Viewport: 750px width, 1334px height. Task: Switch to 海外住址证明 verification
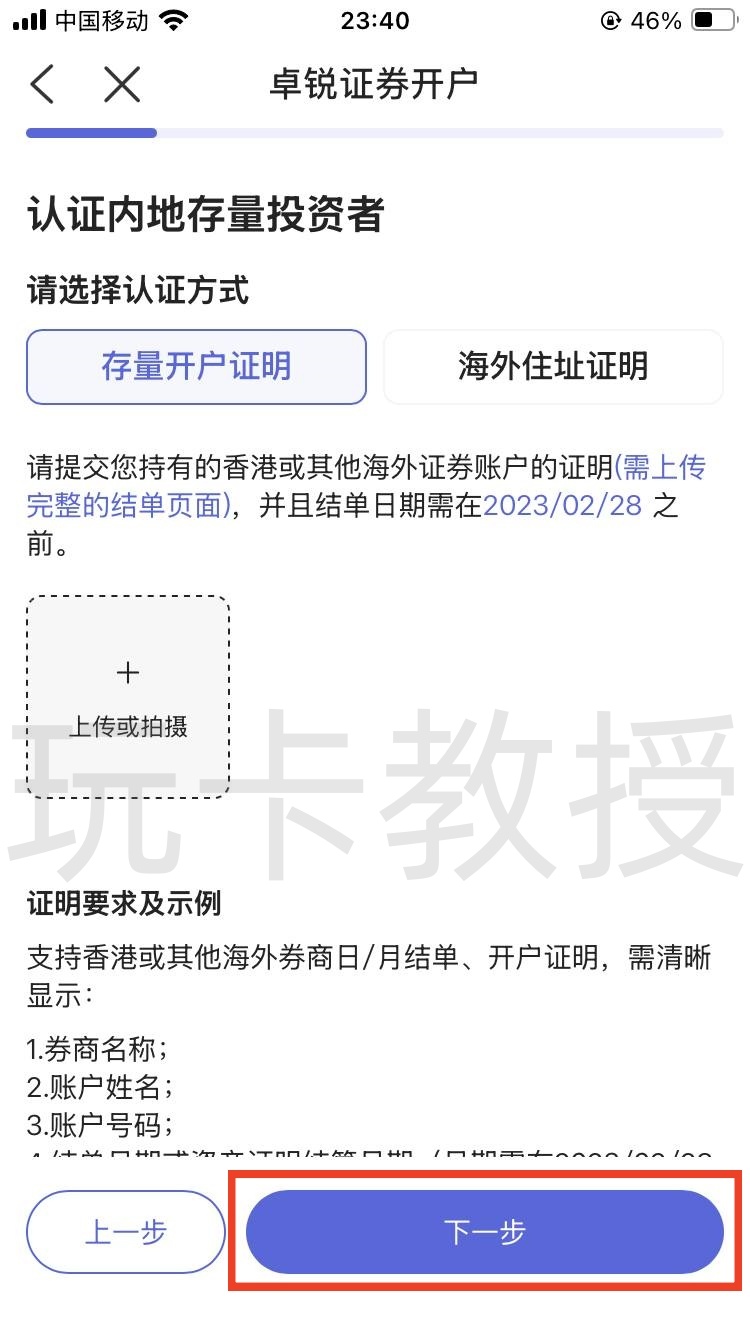pos(553,367)
